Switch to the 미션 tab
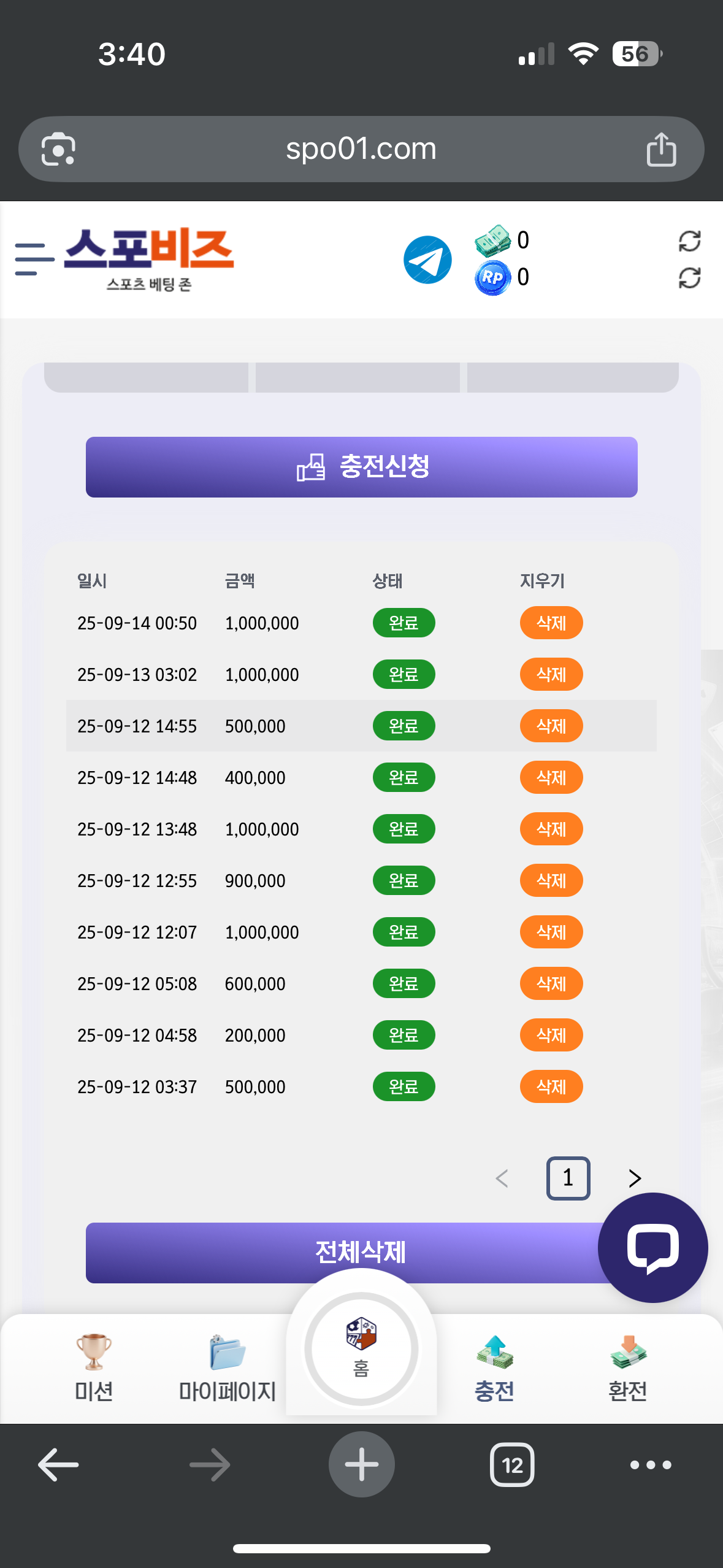The width and height of the screenshot is (723, 1568). click(94, 1368)
